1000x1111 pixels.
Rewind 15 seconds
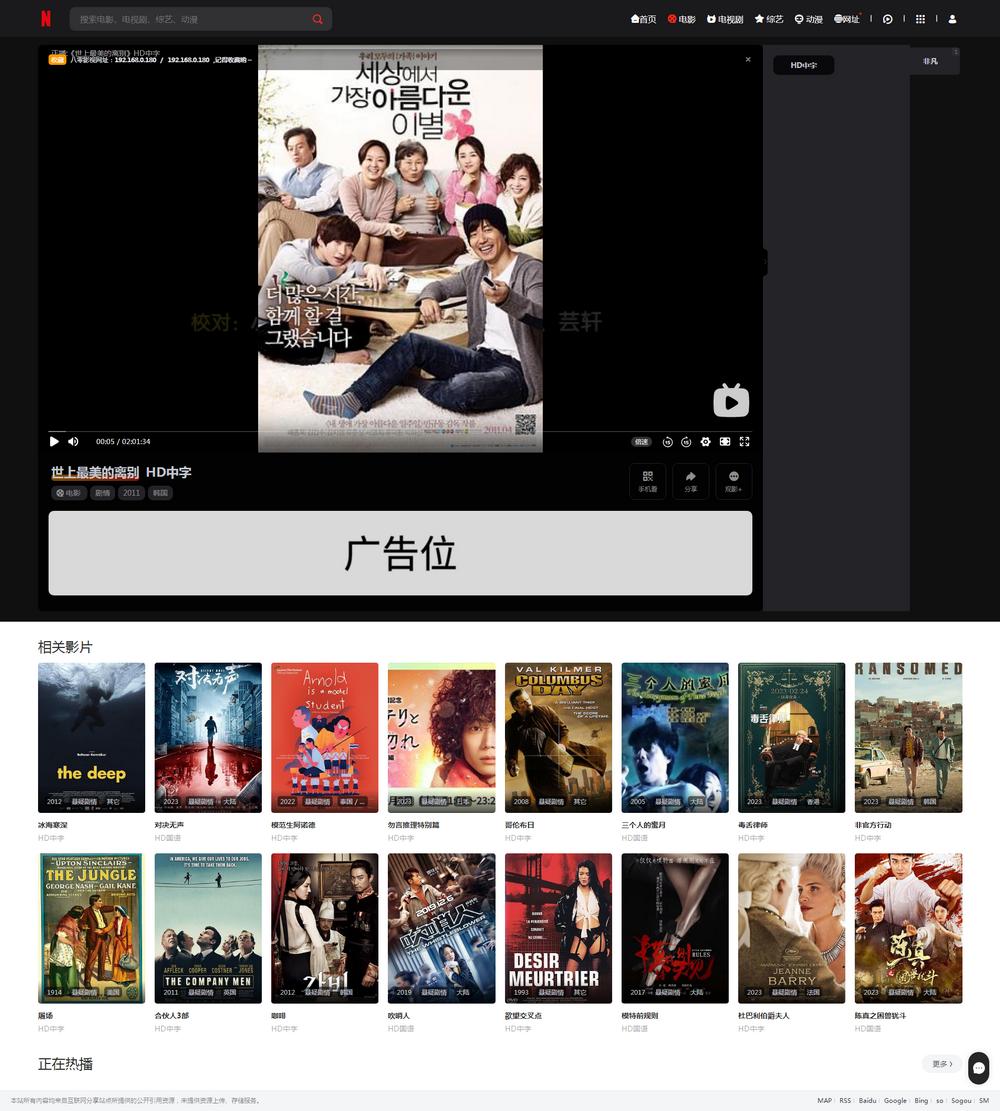(667, 441)
